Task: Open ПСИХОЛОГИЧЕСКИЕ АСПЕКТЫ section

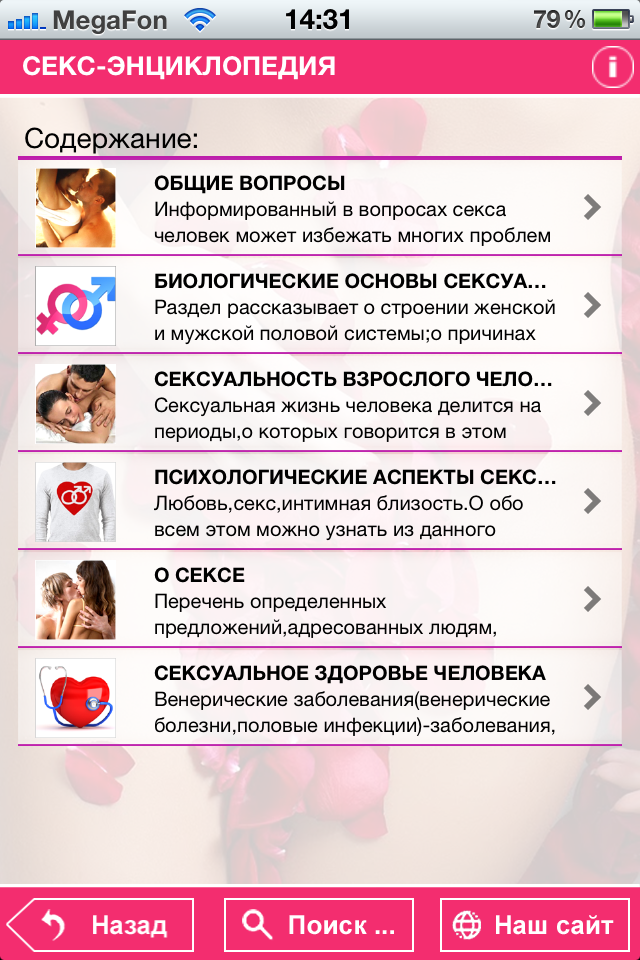Action: coord(320,501)
